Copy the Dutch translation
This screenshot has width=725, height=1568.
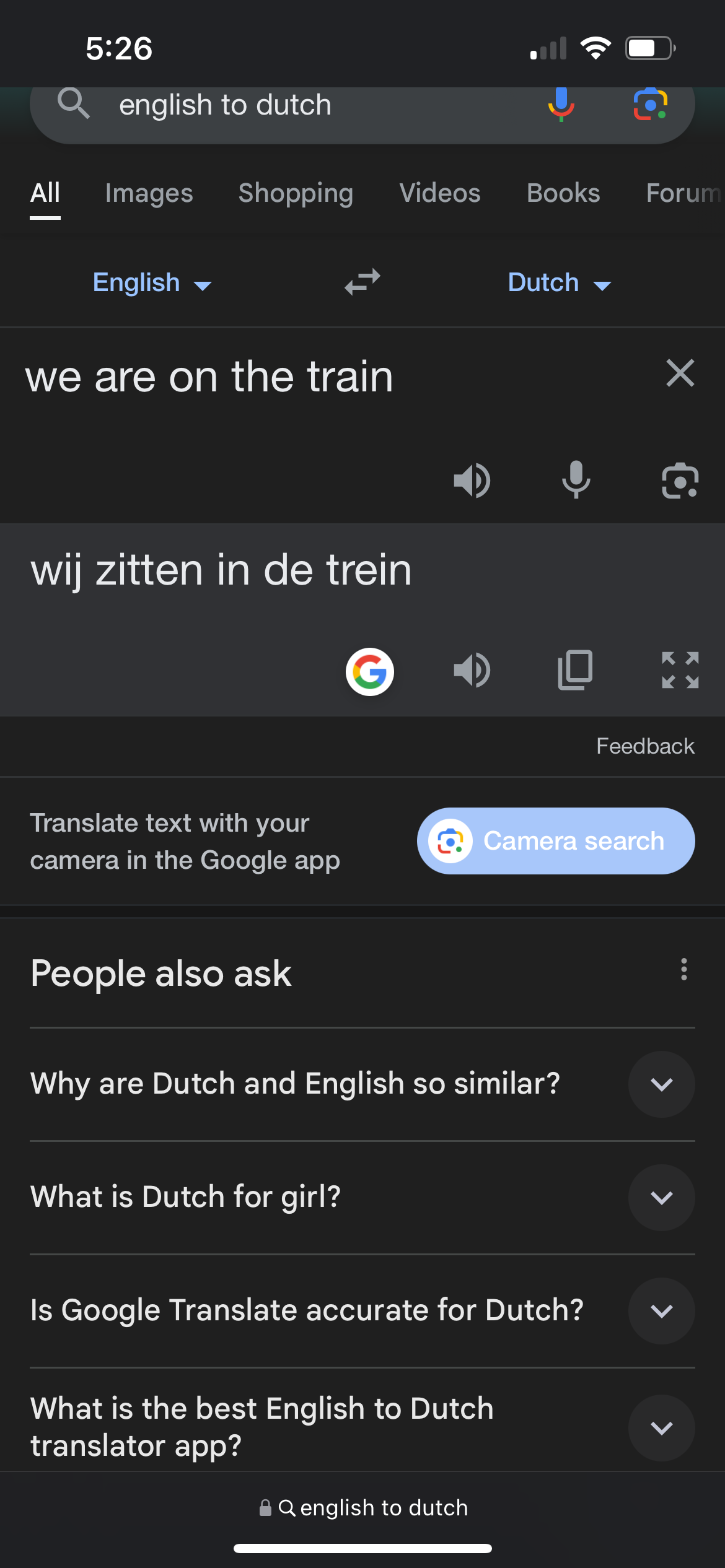point(576,671)
